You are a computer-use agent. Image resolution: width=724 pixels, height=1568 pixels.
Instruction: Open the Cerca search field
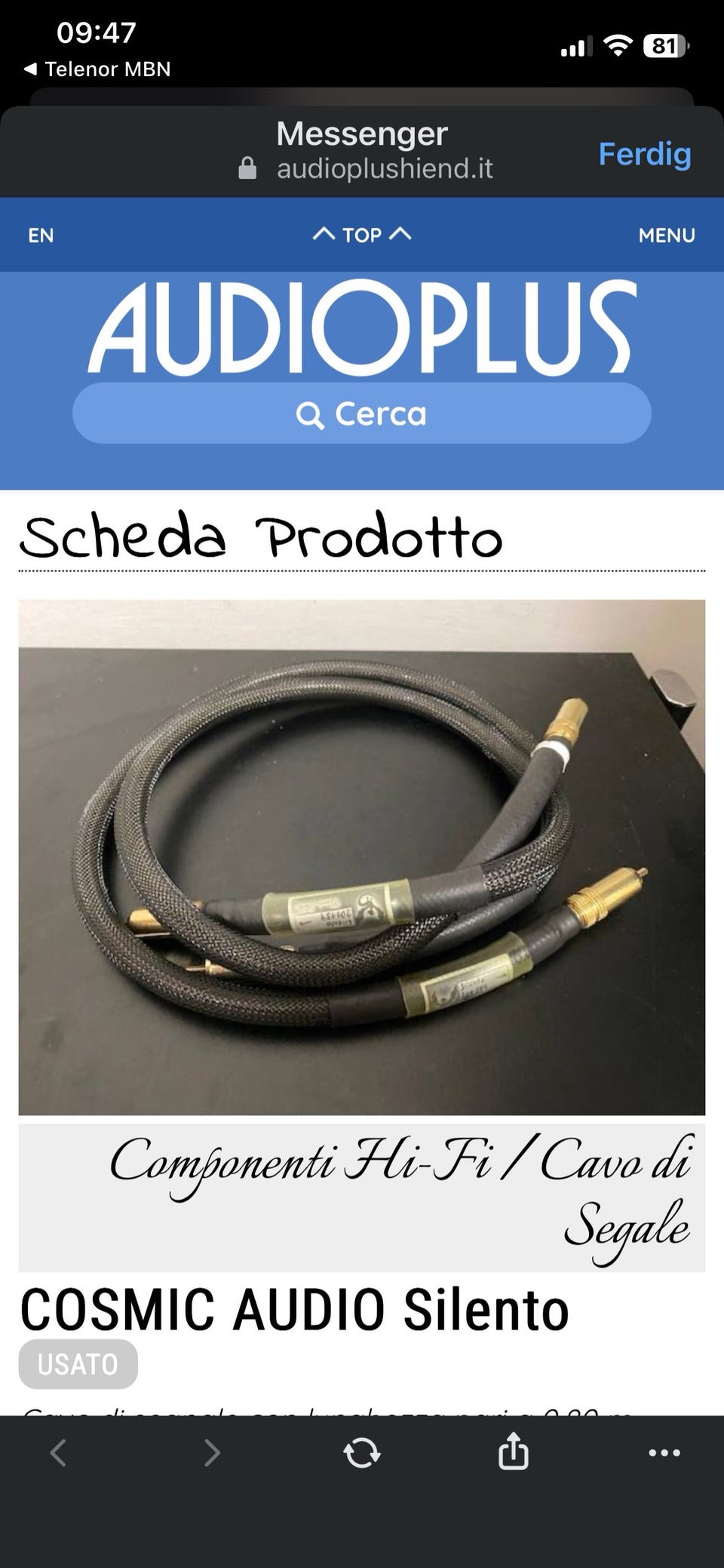click(x=362, y=414)
